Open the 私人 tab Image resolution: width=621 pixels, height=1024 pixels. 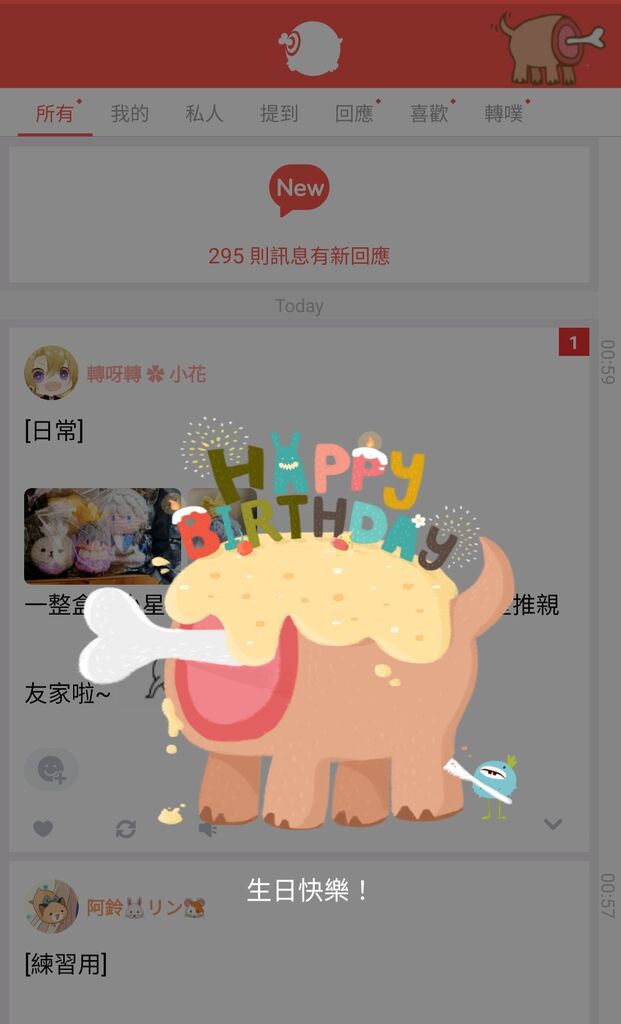pyautogui.click(x=204, y=114)
